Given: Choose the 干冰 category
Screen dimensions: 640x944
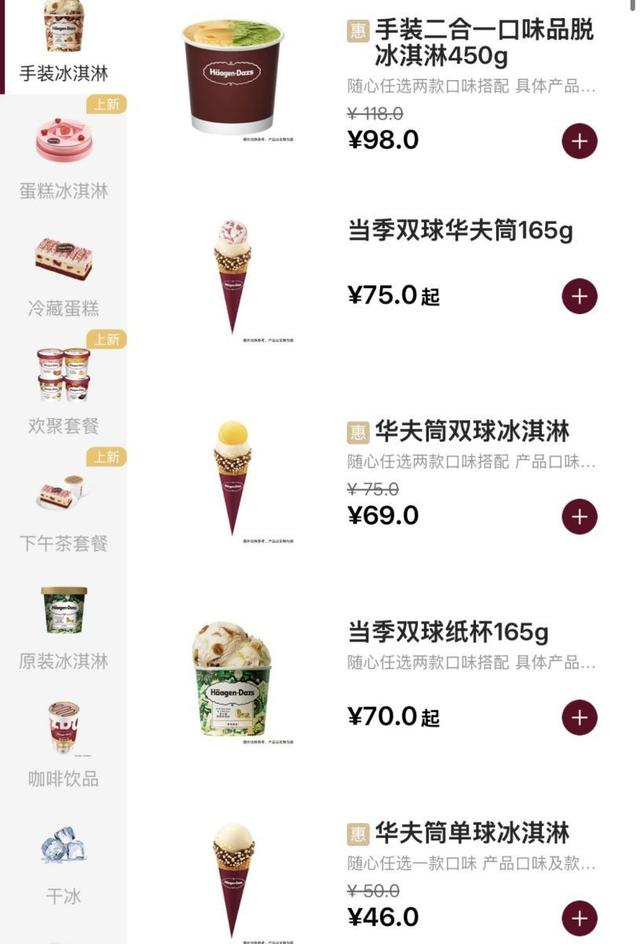Looking at the screenshot, I should 64,864.
